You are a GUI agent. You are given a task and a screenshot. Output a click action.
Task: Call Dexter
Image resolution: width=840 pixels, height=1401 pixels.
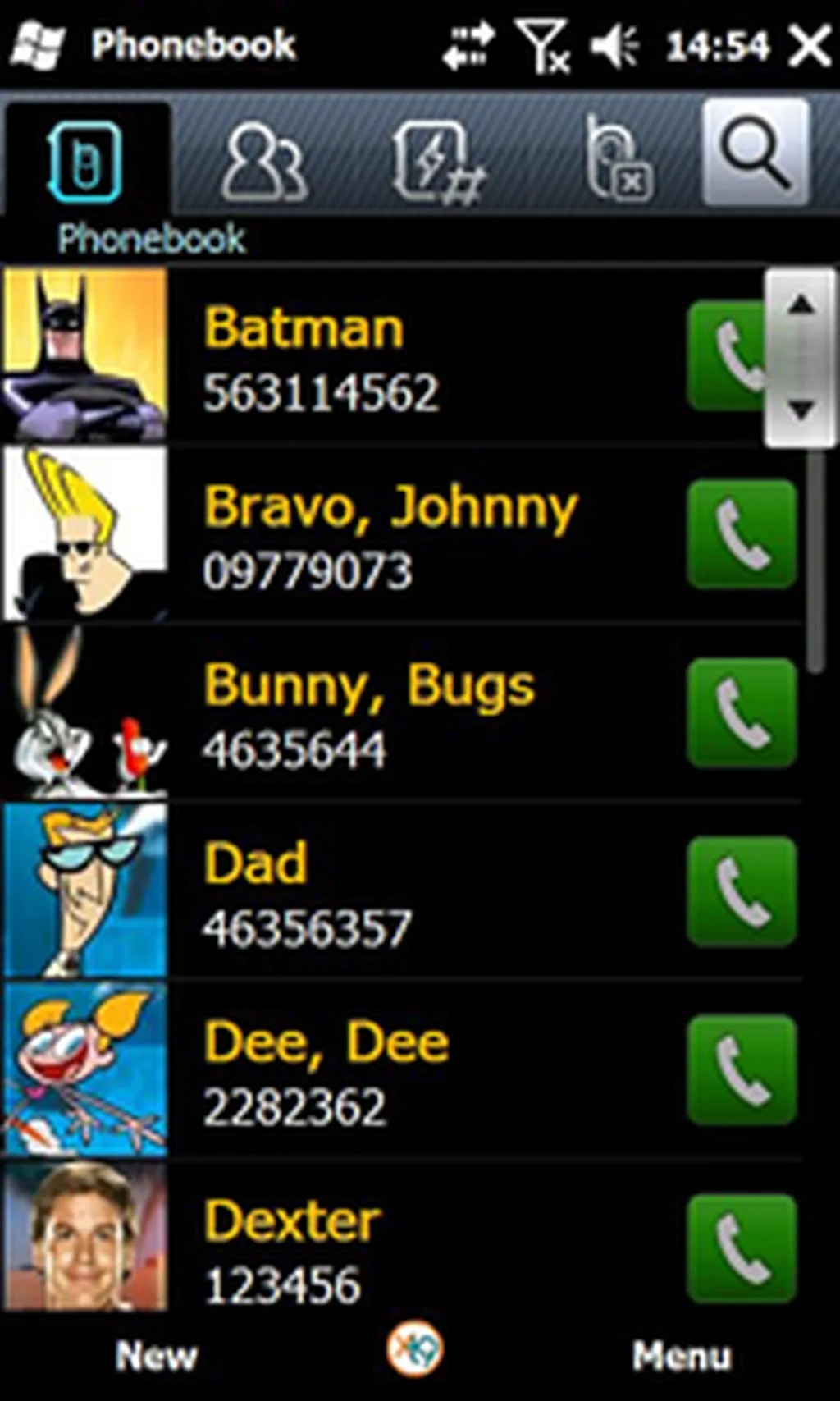[x=742, y=1249]
